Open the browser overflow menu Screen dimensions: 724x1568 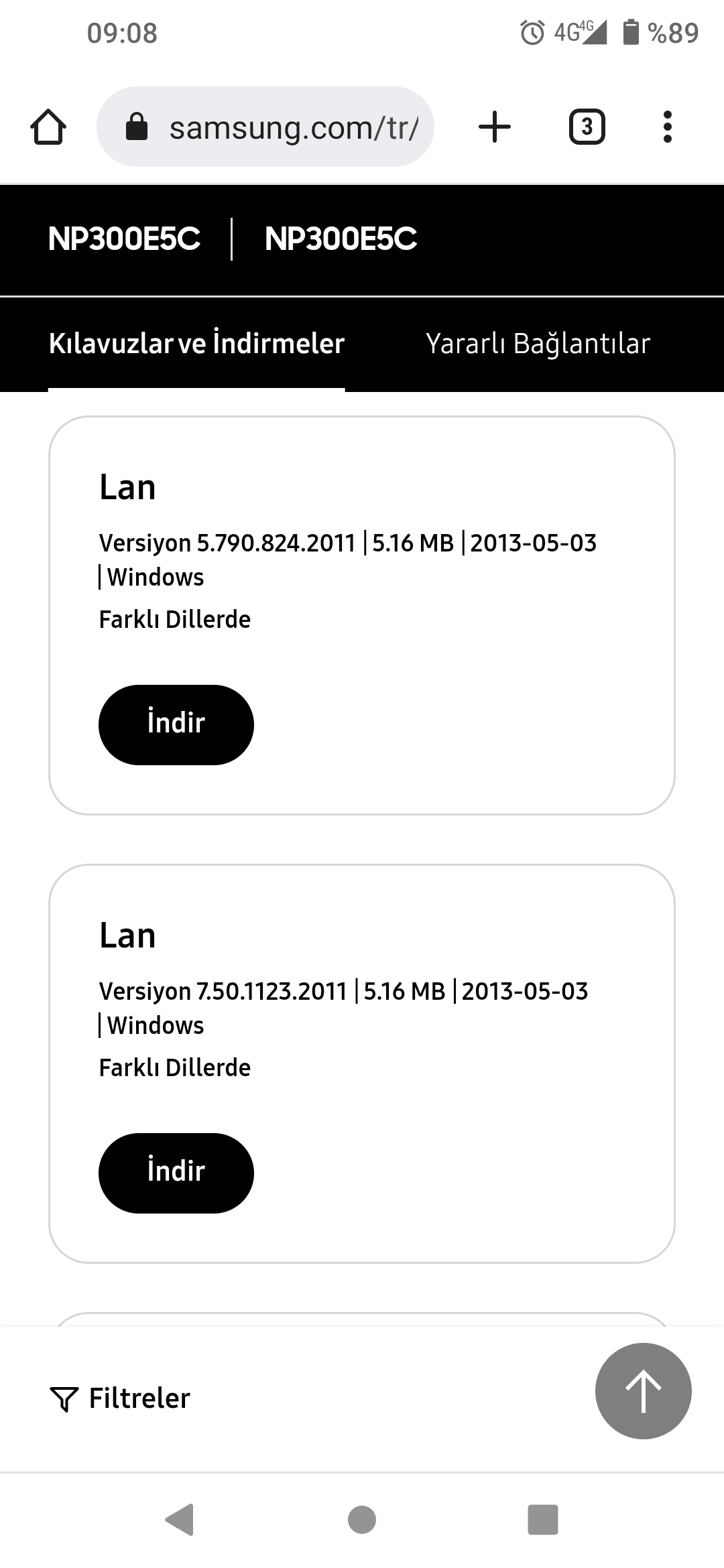667,127
